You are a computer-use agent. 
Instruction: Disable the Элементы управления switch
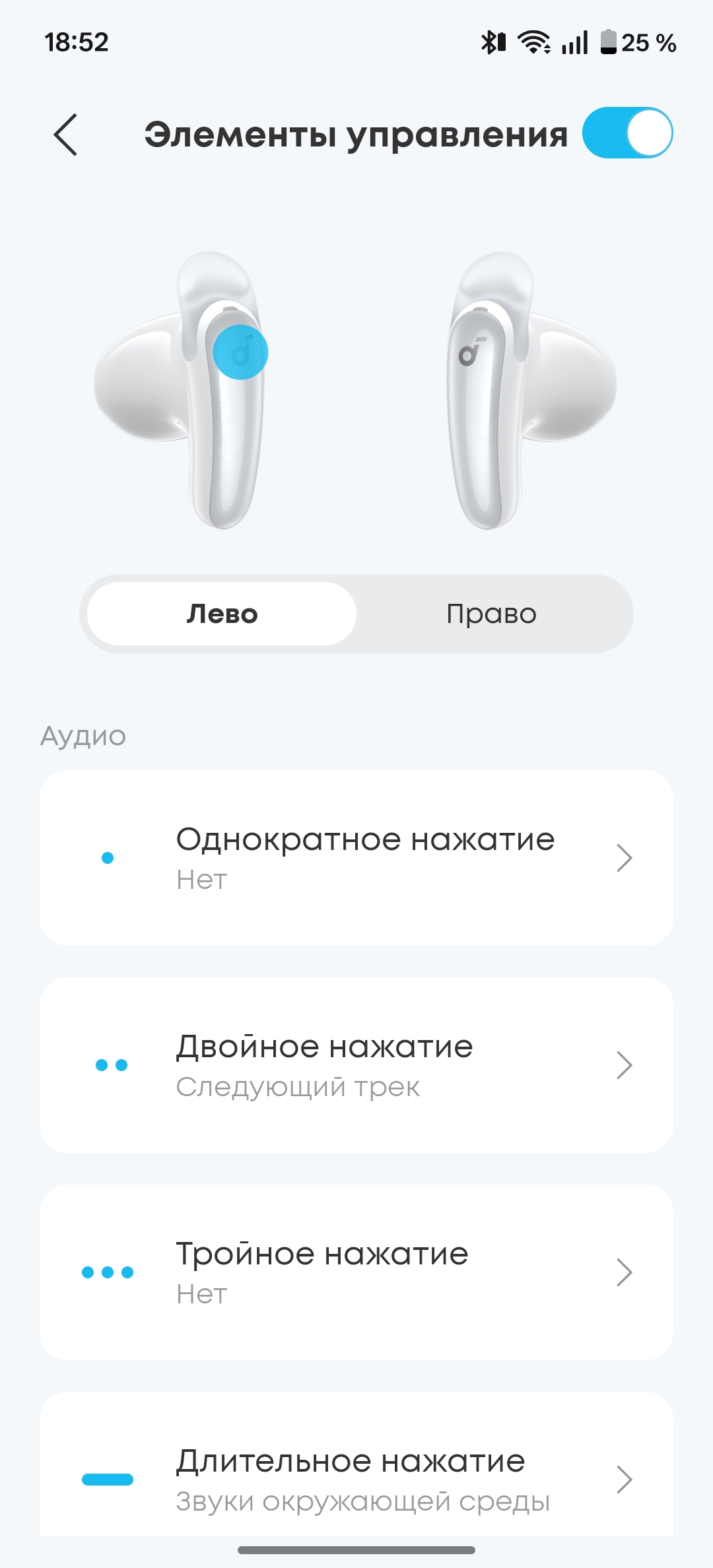tap(627, 133)
